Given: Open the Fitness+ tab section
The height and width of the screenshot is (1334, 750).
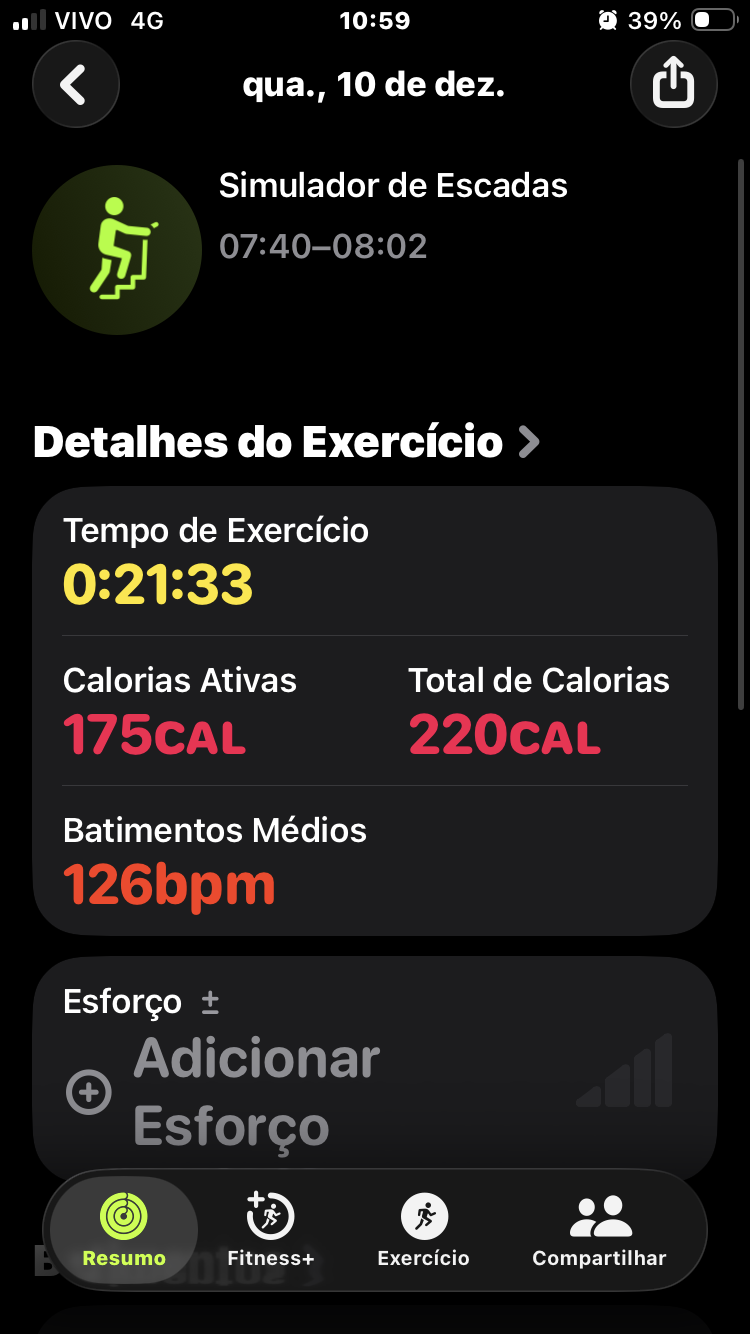Looking at the screenshot, I should coord(268,1230).
